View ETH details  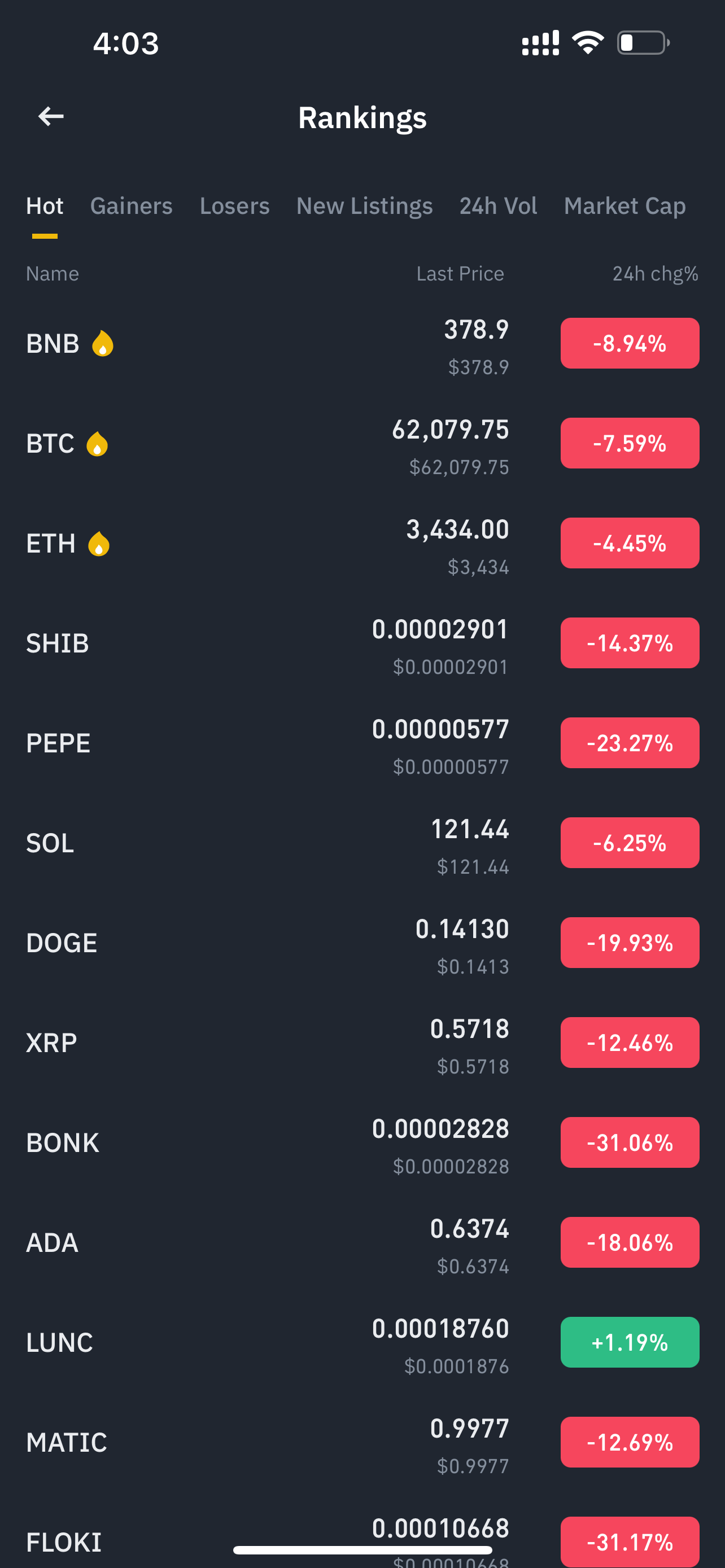click(362, 543)
